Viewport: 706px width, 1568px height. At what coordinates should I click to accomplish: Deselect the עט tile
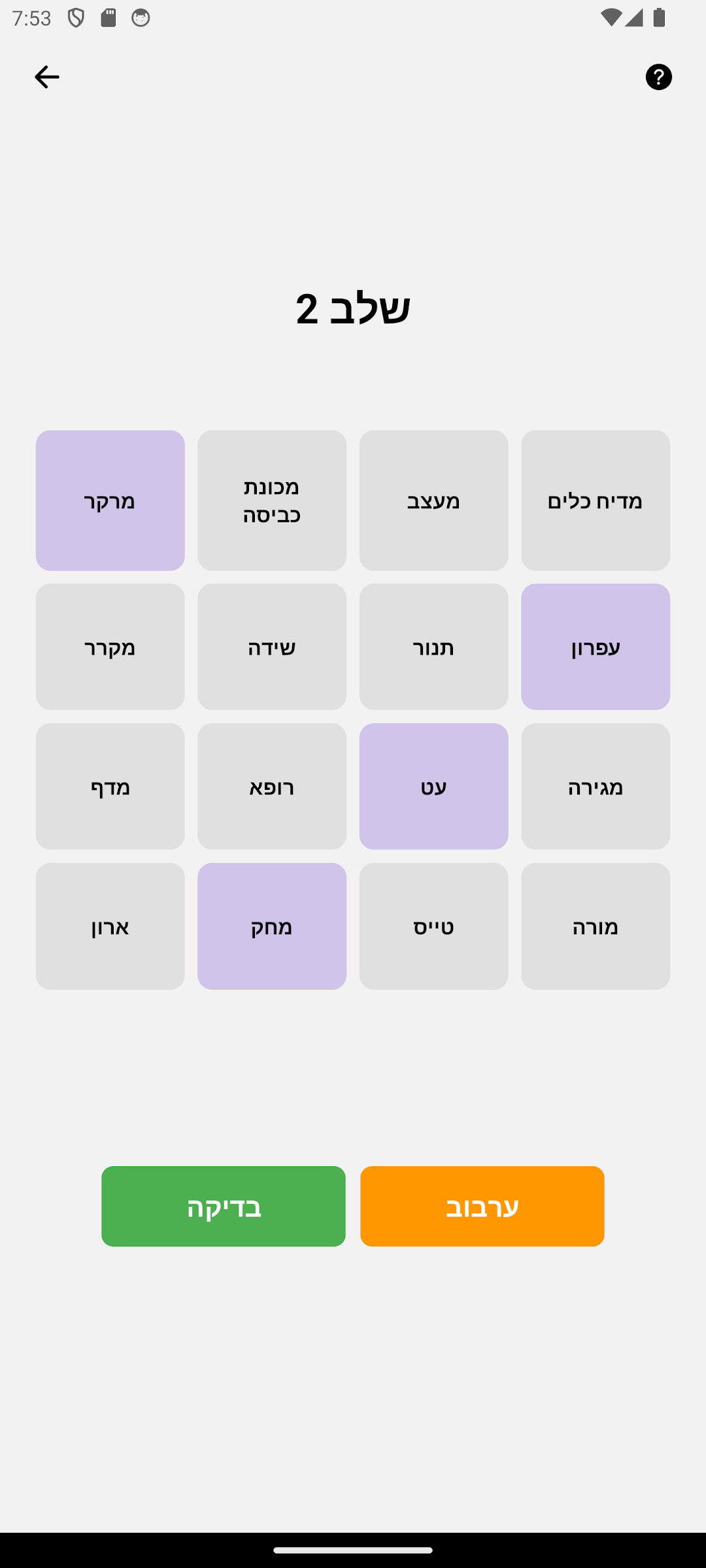pyautogui.click(x=433, y=787)
